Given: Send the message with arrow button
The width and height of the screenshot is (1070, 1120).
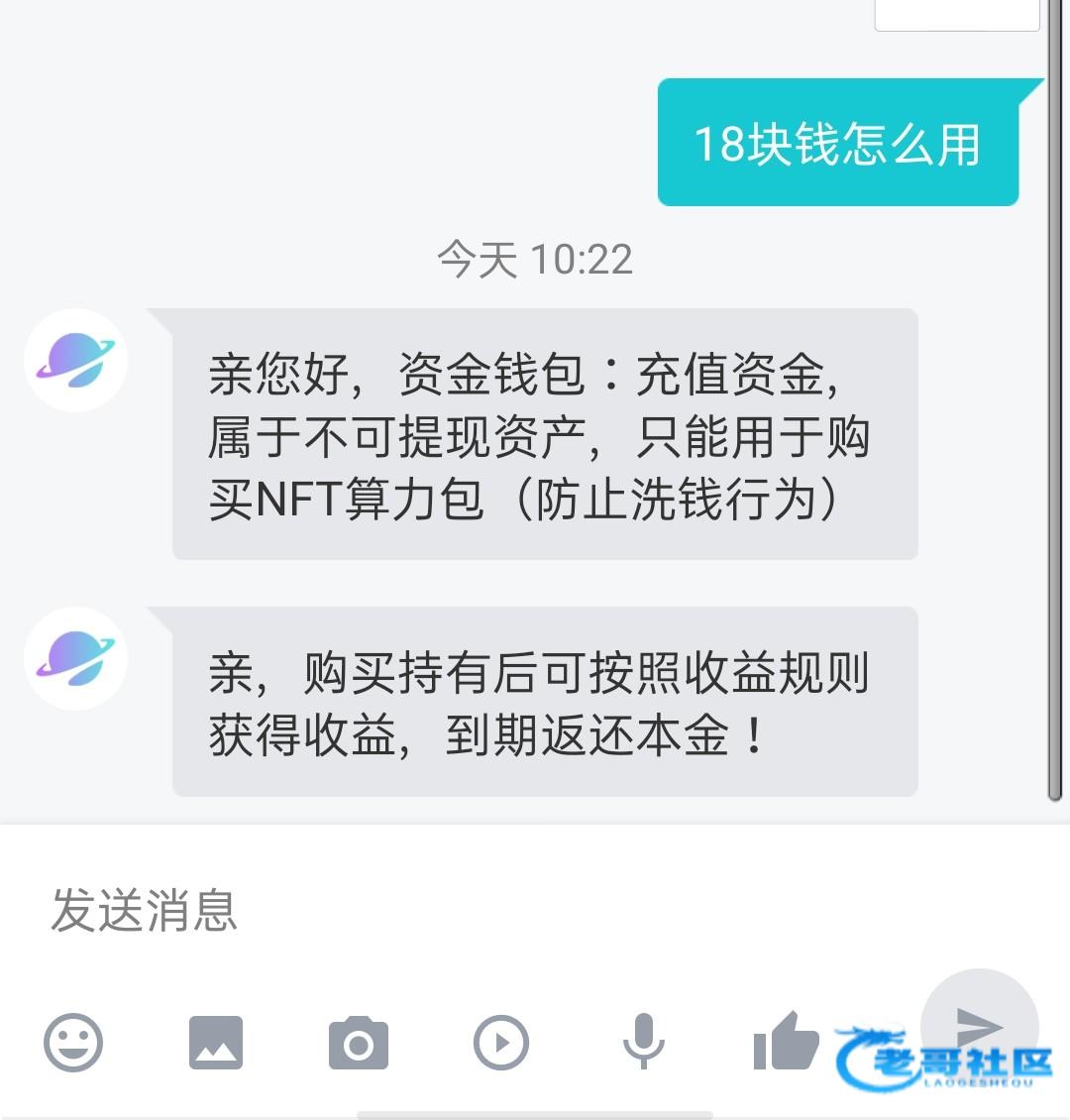Looking at the screenshot, I should click(x=979, y=1026).
